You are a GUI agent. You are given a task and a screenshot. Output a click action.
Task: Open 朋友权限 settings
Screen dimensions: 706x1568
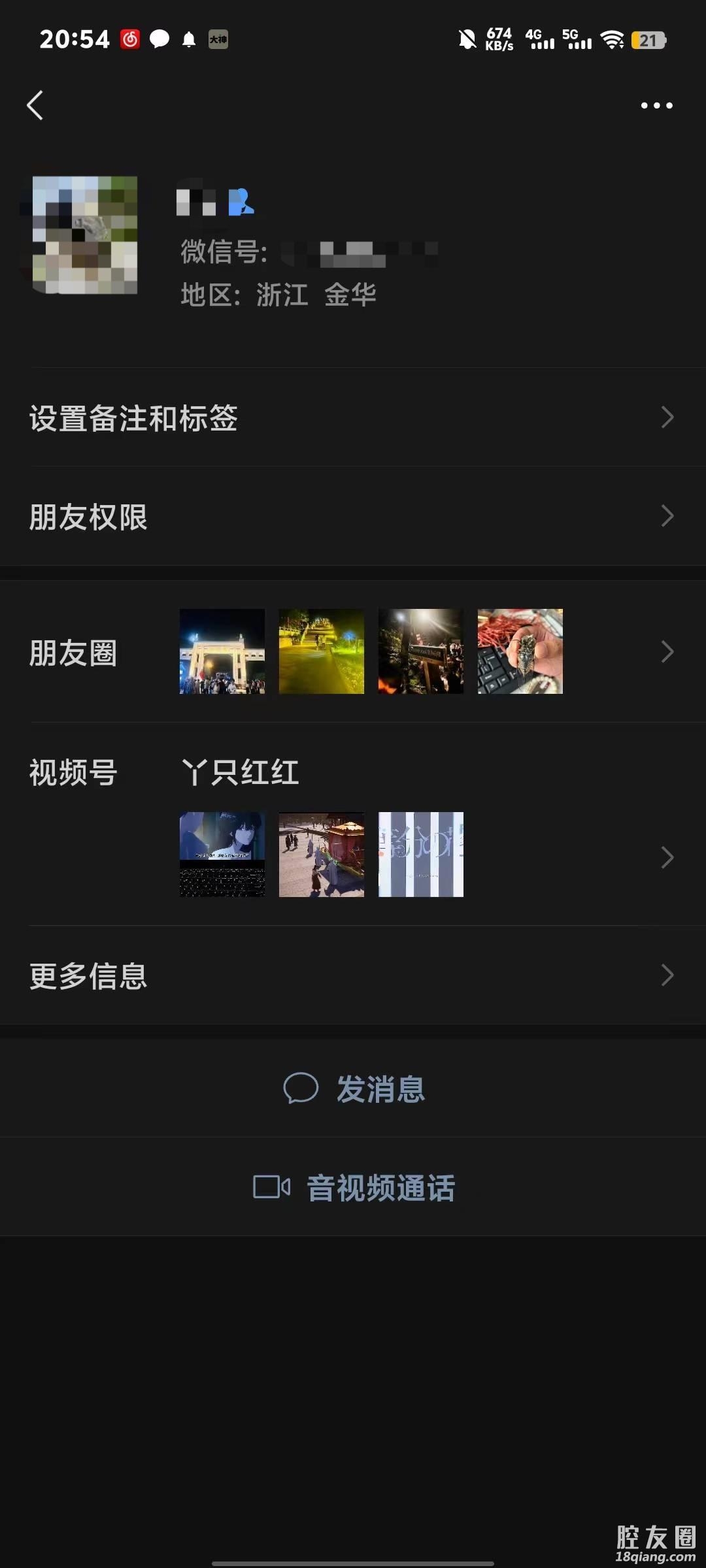(x=353, y=517)
